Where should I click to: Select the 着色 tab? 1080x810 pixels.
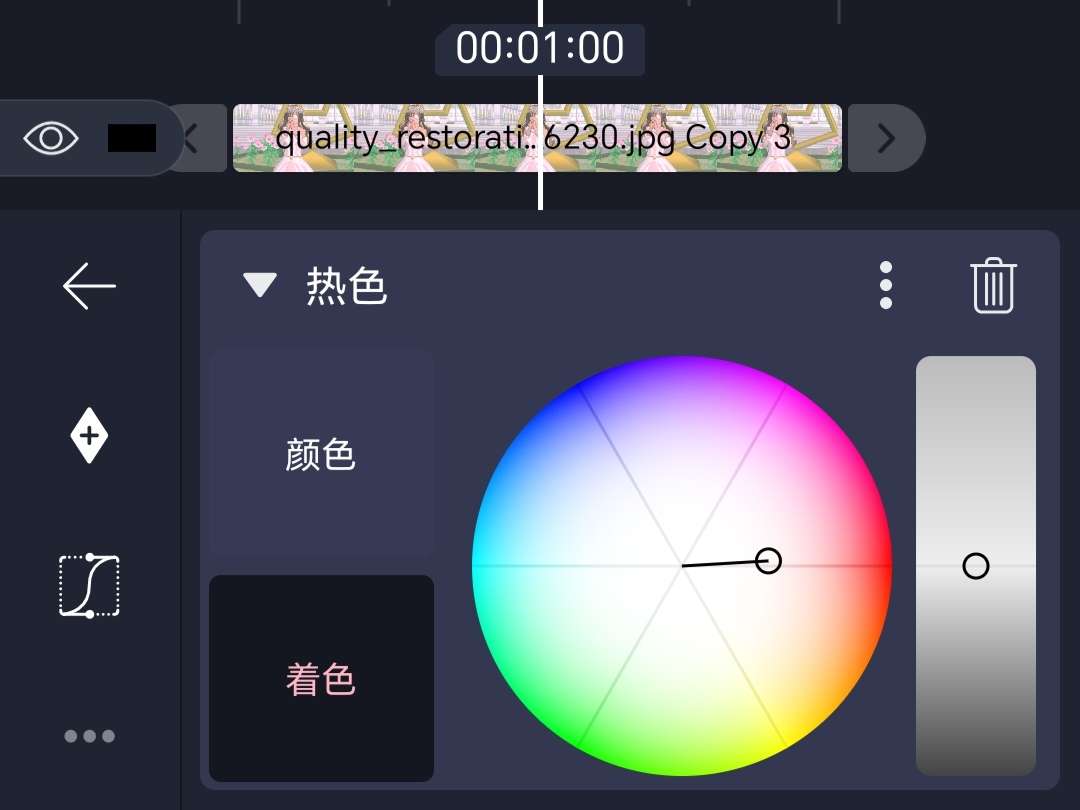pyautogui.click(x=321, y=680)
